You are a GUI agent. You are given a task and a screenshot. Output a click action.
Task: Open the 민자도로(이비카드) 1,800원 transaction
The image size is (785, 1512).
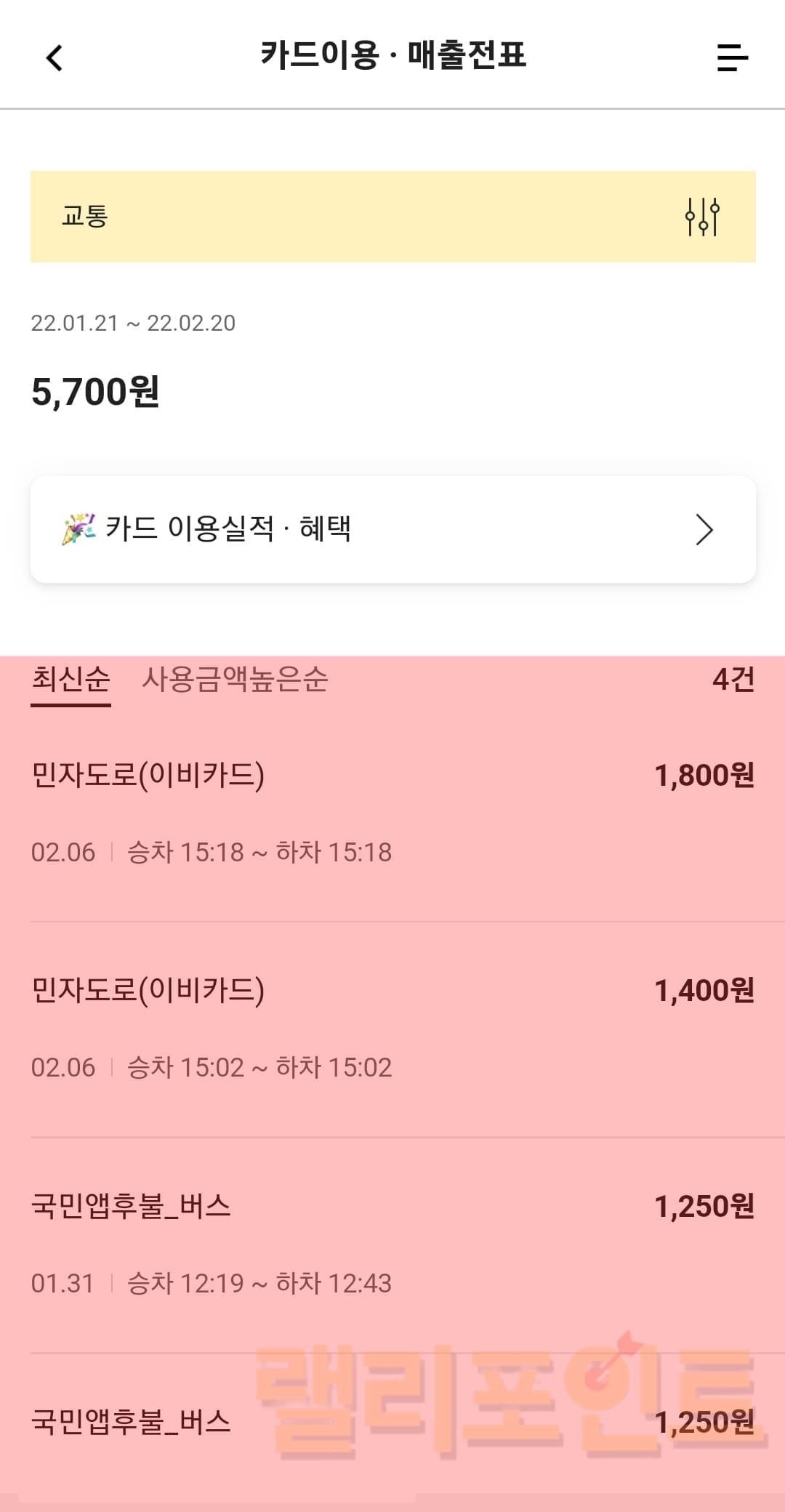click(392, 813)
